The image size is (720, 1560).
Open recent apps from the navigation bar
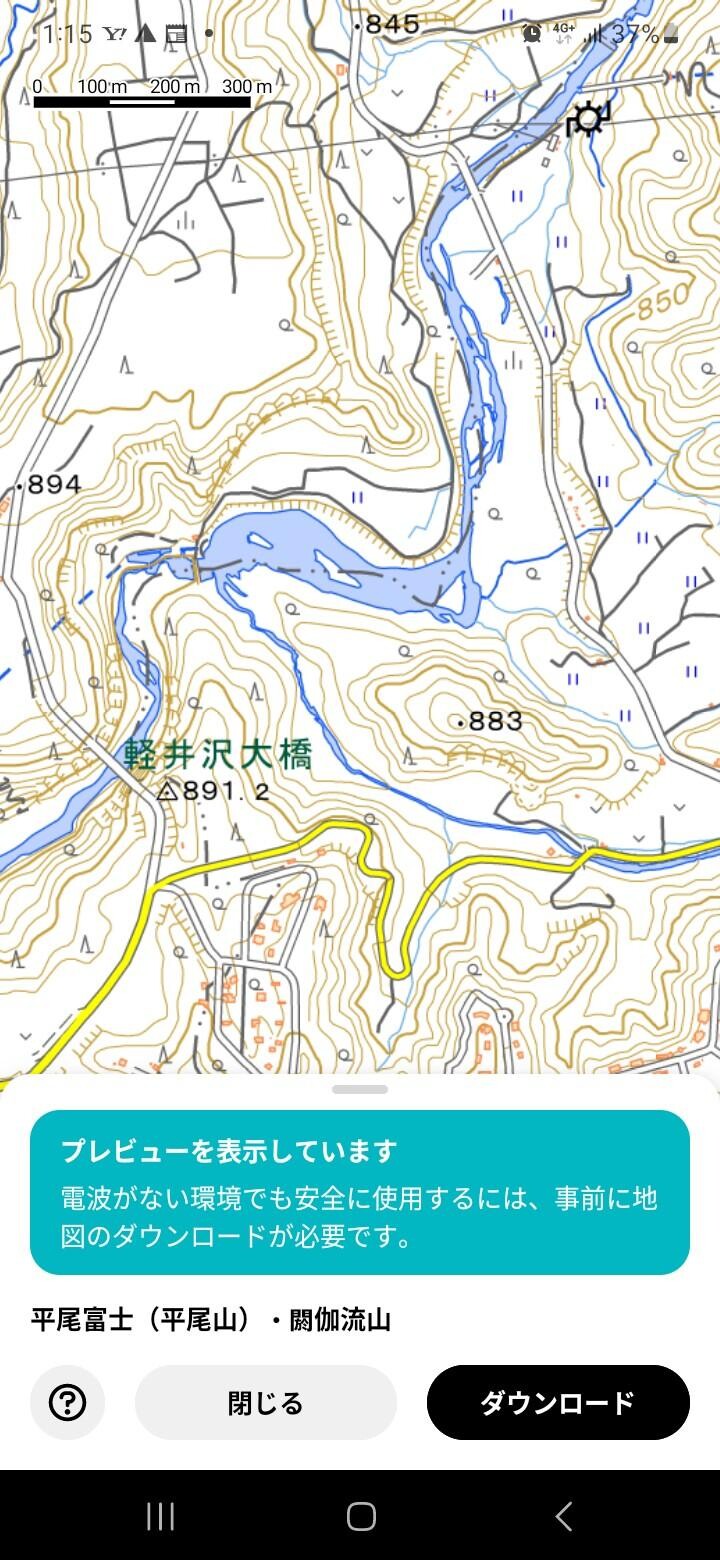[160, 1516]
